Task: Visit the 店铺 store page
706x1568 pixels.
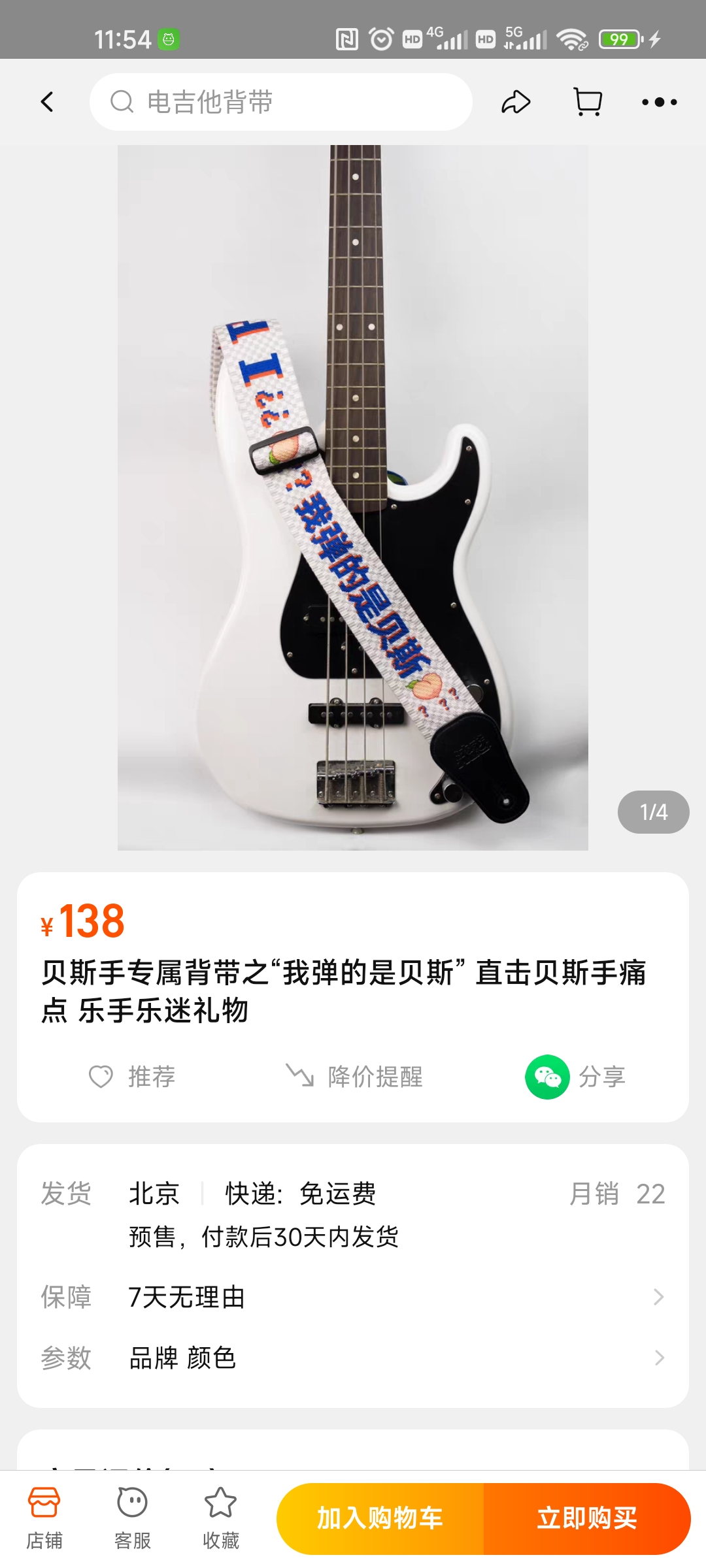Action: click(44, 1518)
